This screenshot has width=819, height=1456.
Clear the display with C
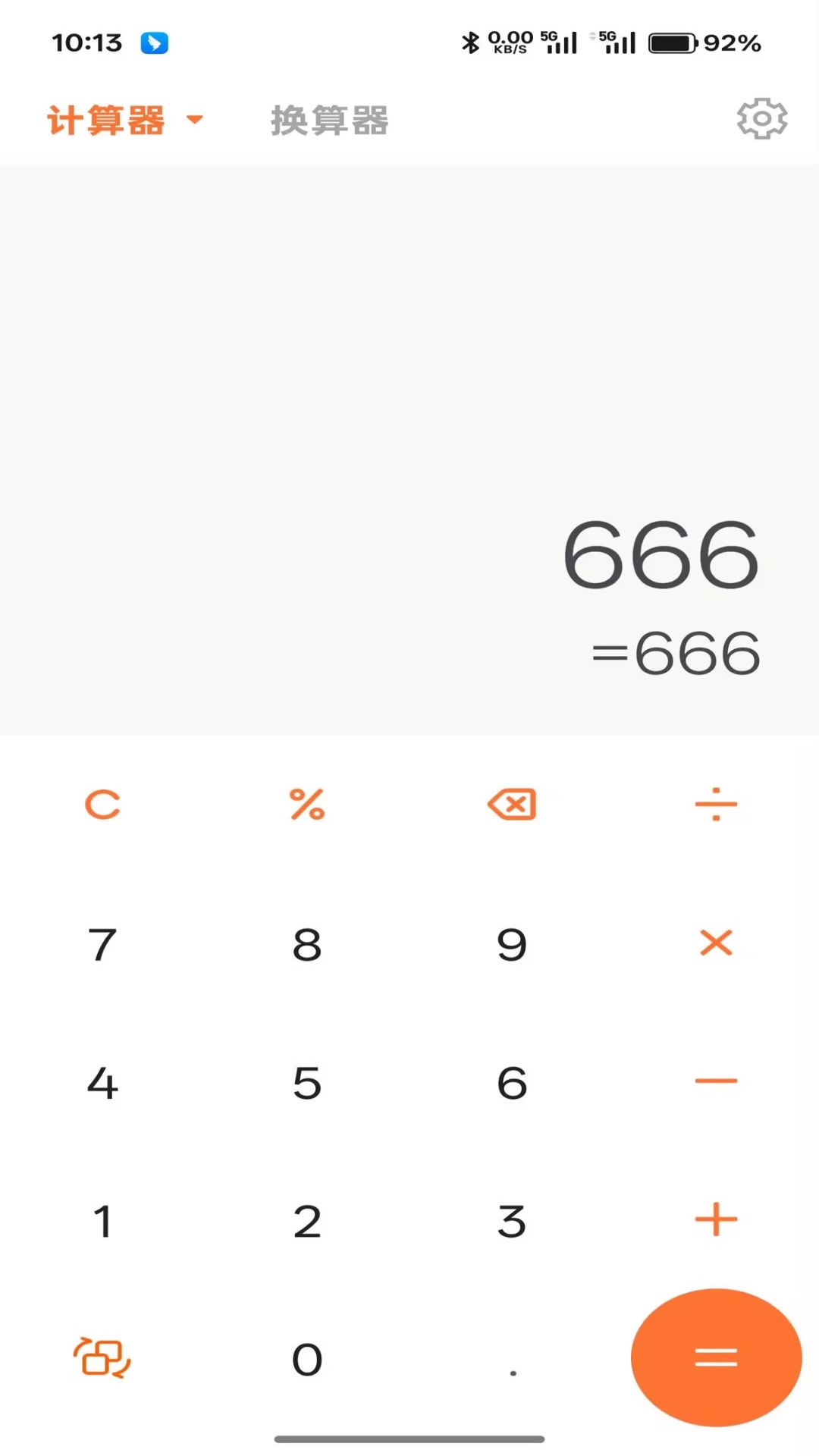point(102,805)
